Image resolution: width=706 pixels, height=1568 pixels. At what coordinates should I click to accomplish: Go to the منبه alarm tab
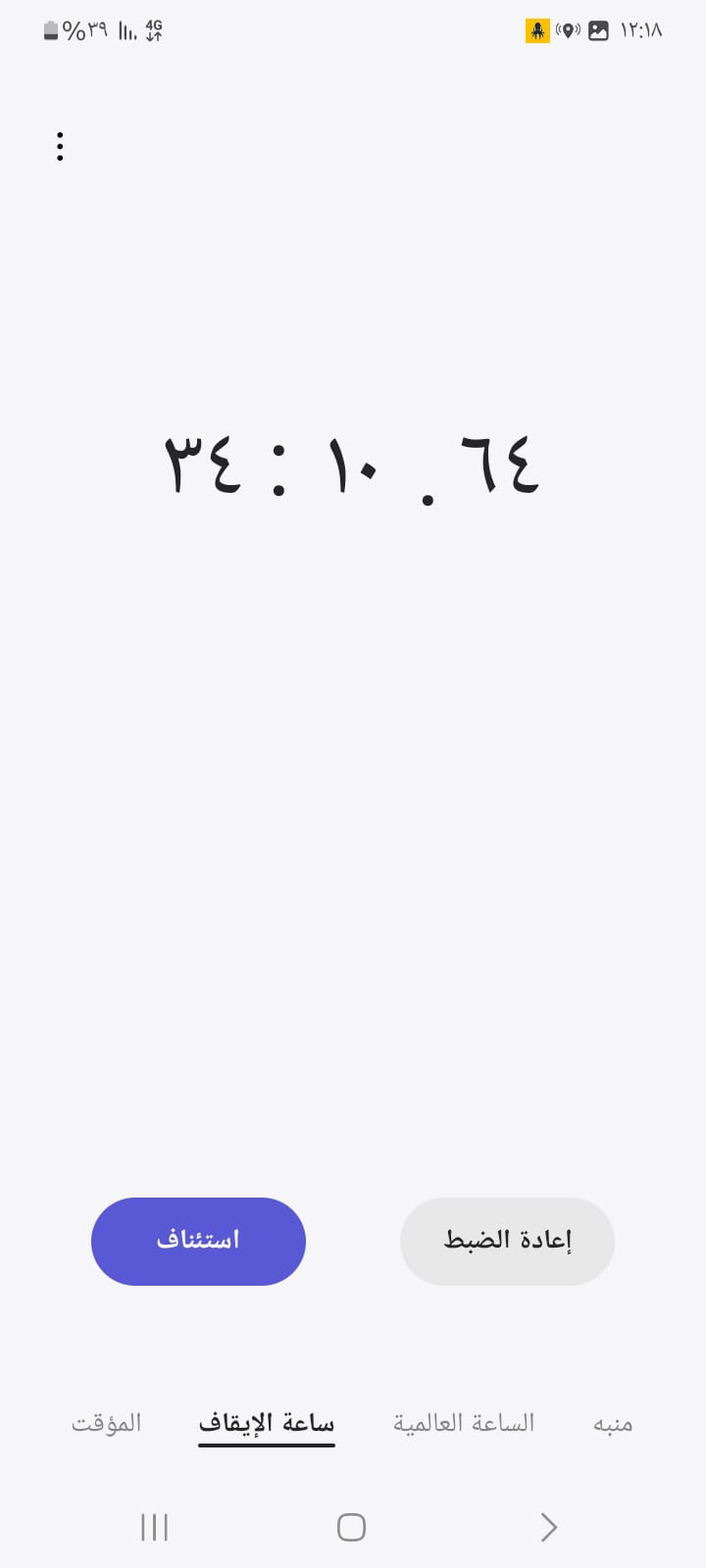613,1423
